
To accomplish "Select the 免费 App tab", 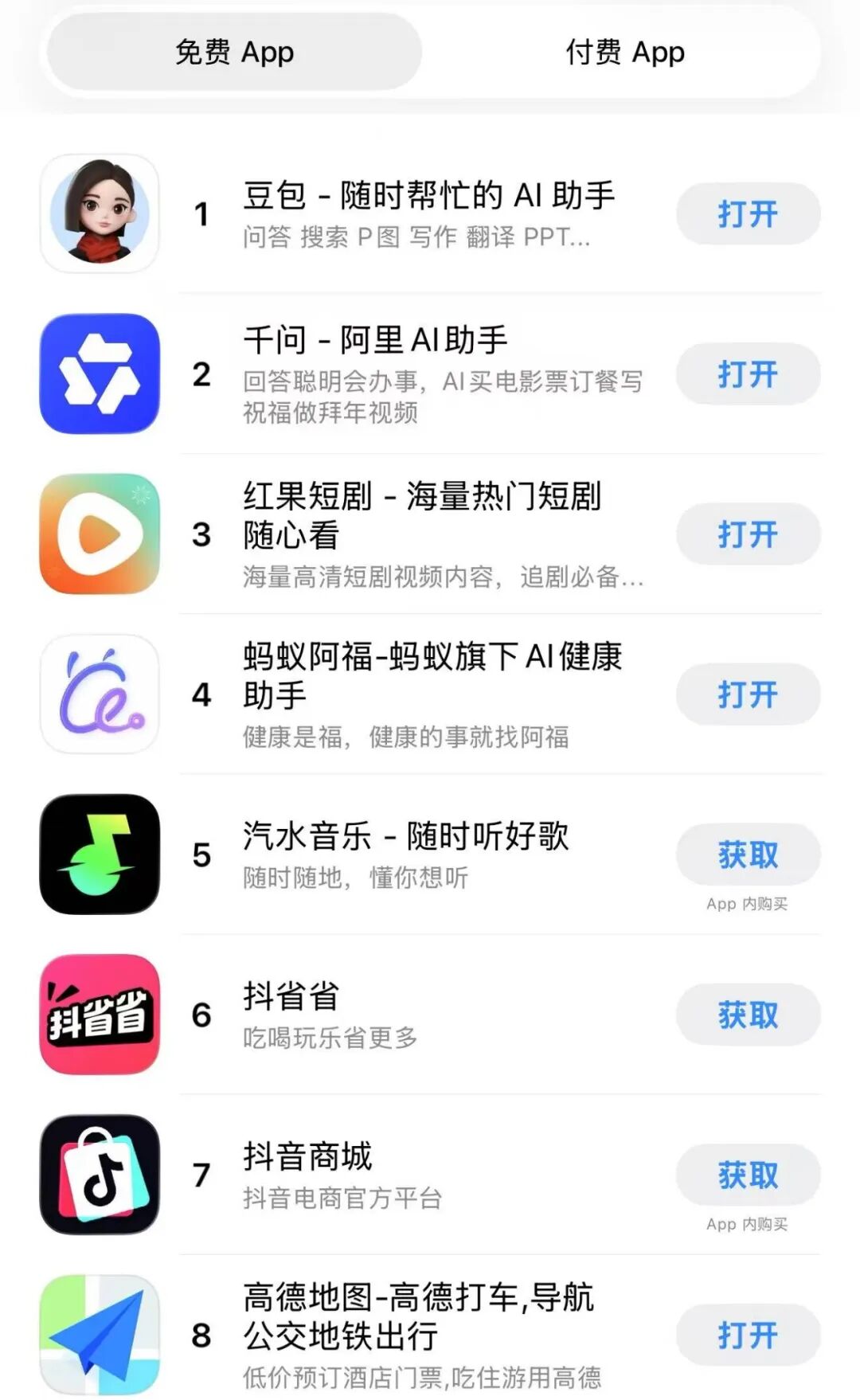I will 233,53.
